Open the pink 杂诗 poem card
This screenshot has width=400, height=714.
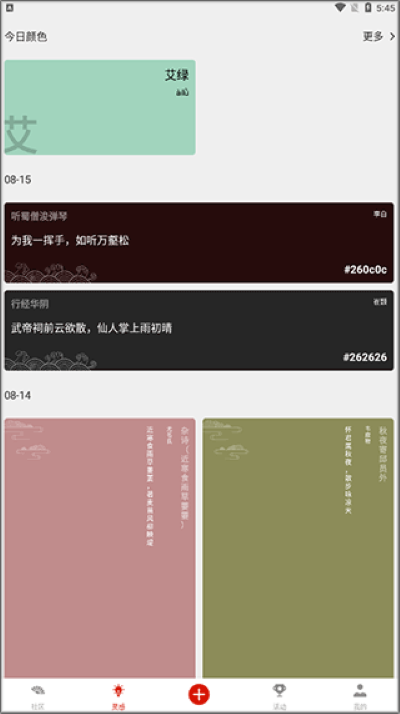[100, 548]
